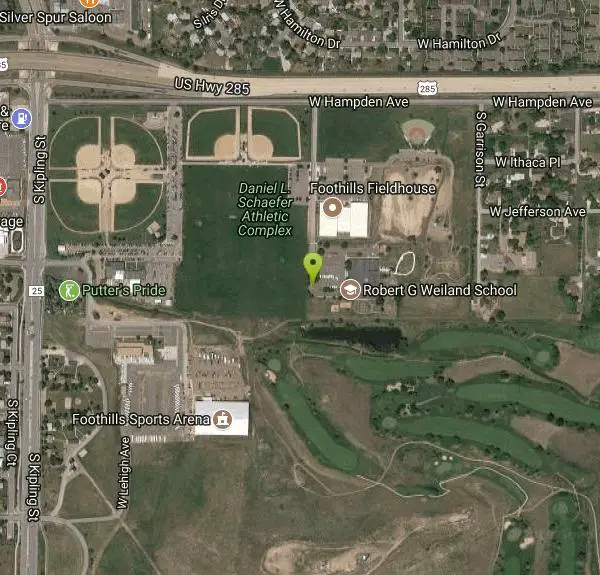Open the Foothills Fieldhouse place marker
This screenshot has width=600, height=575.
coord(330,208)
